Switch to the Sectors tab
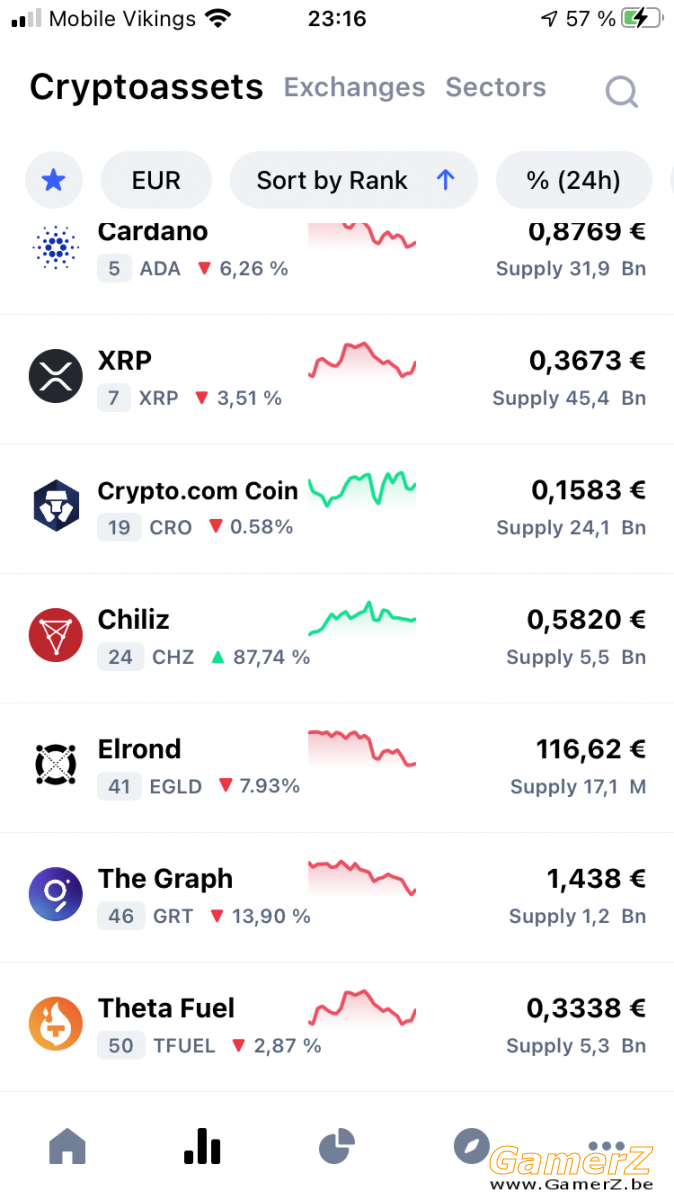The width and height of the screenshot is (674, 1200). pos(496,88)
